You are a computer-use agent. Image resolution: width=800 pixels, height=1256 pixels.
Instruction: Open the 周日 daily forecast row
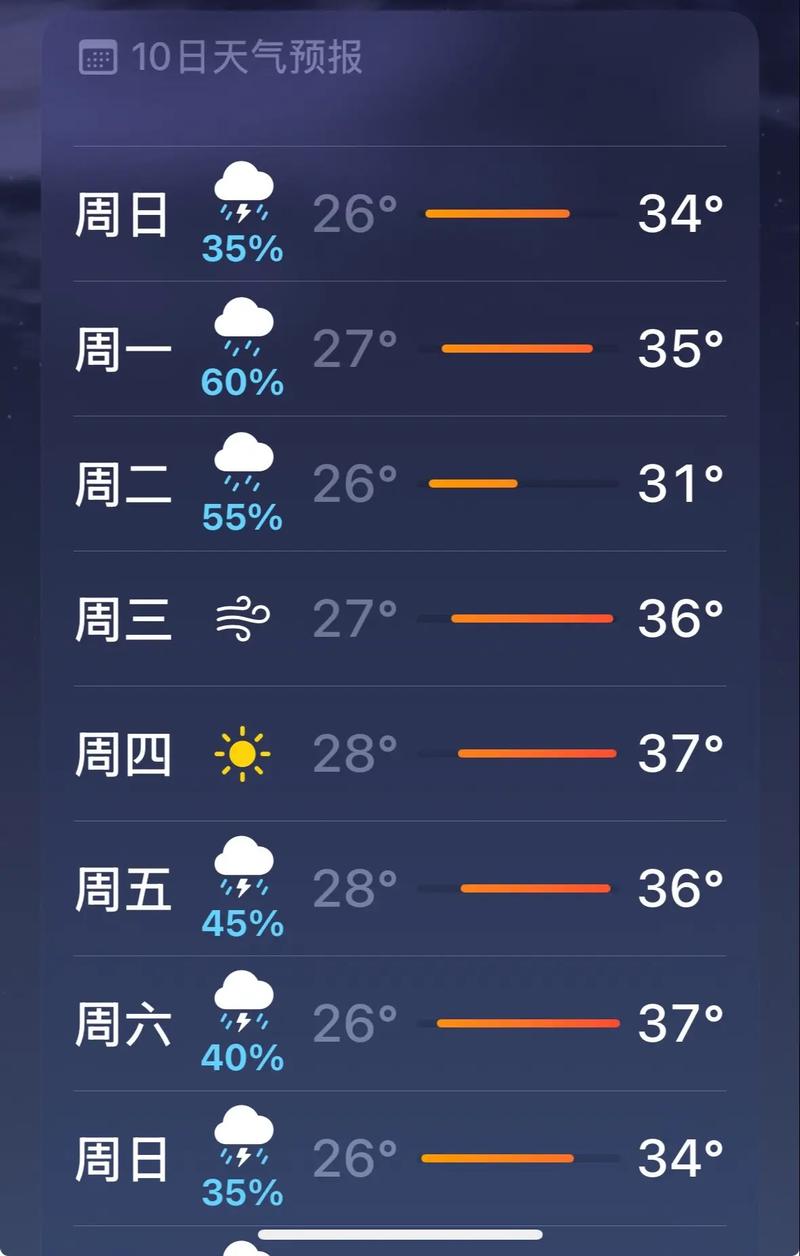click(400, 213)
